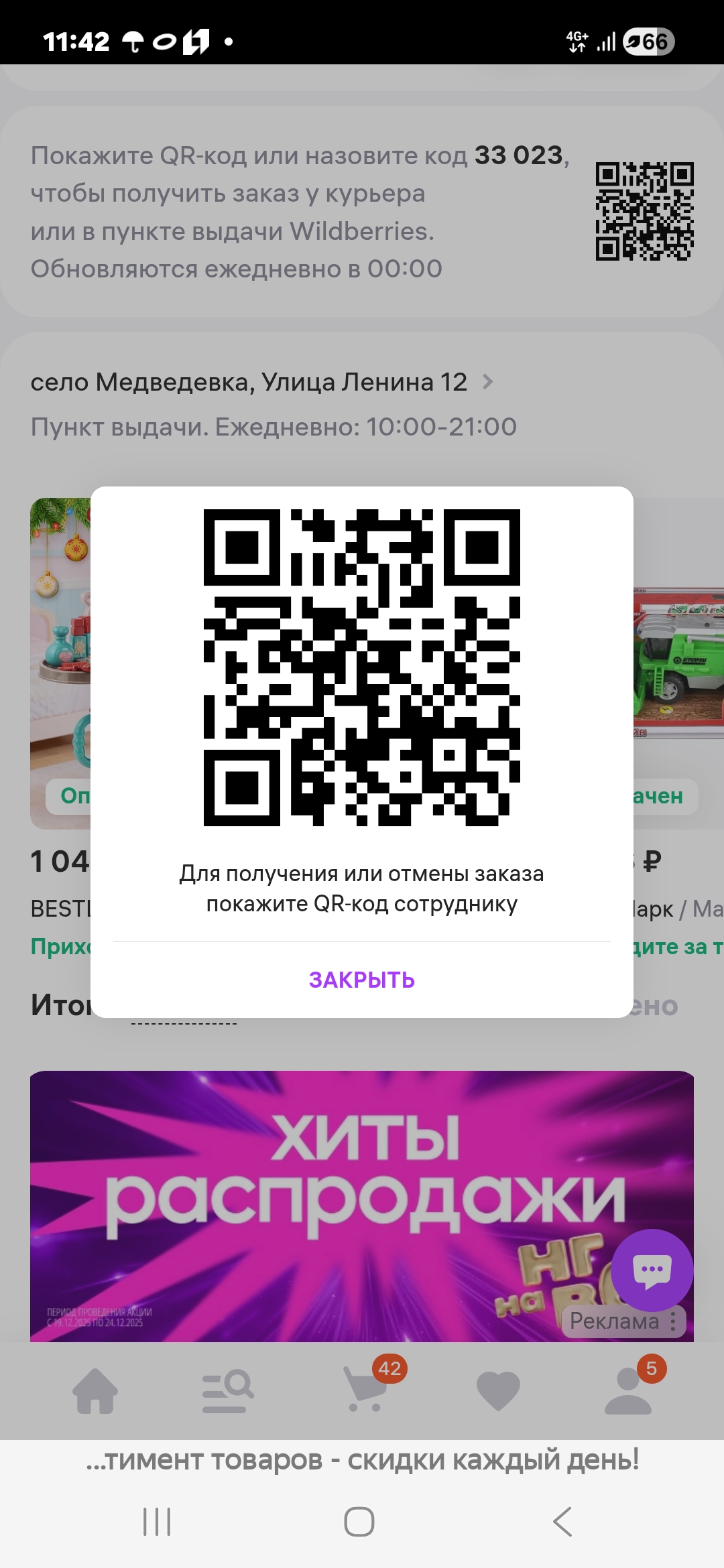The image size is (724, 1568).
Task: Switch to the favorites heart tab
Action: [498, 1390]
